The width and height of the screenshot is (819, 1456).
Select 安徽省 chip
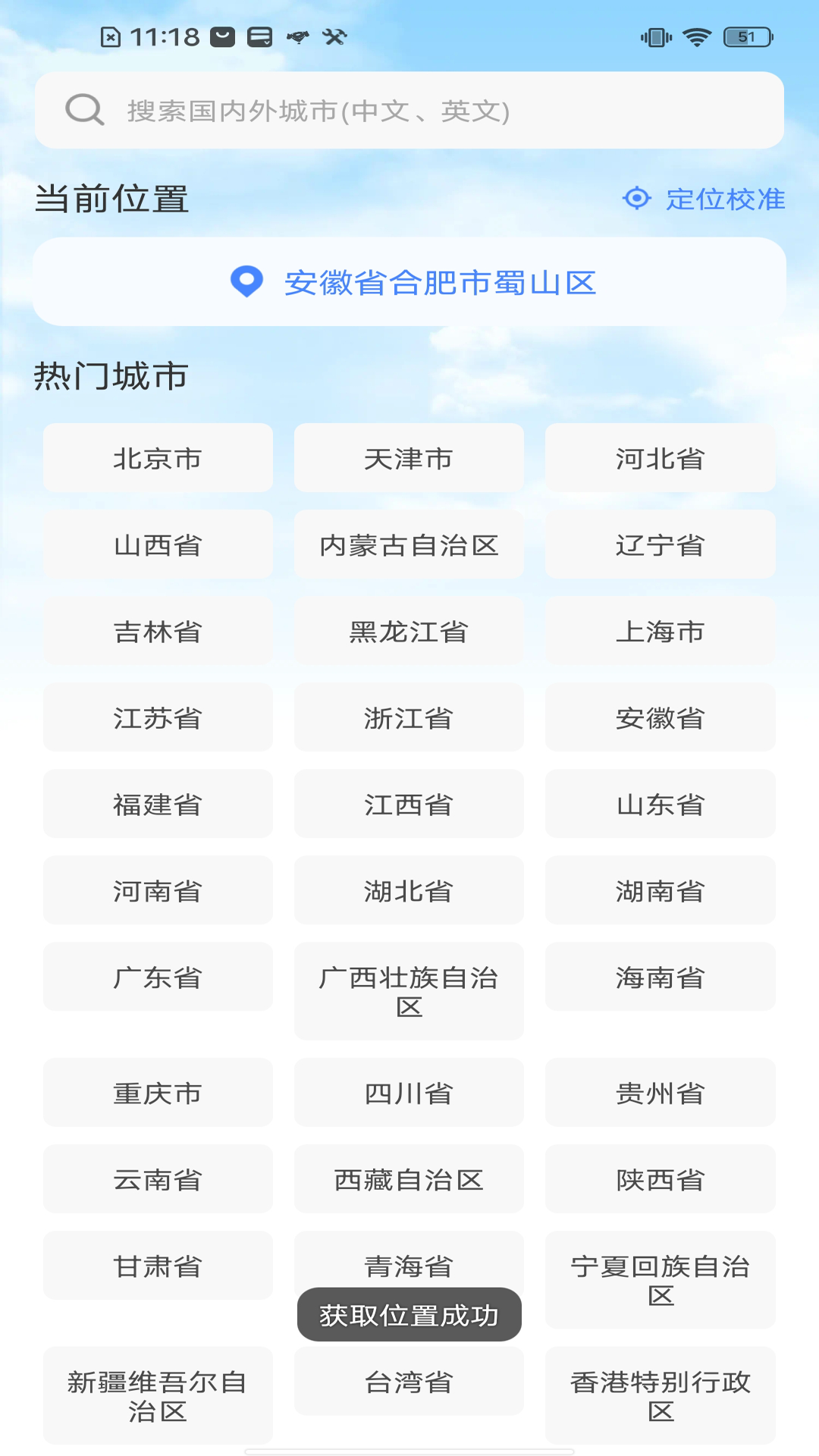coord(660,717)
